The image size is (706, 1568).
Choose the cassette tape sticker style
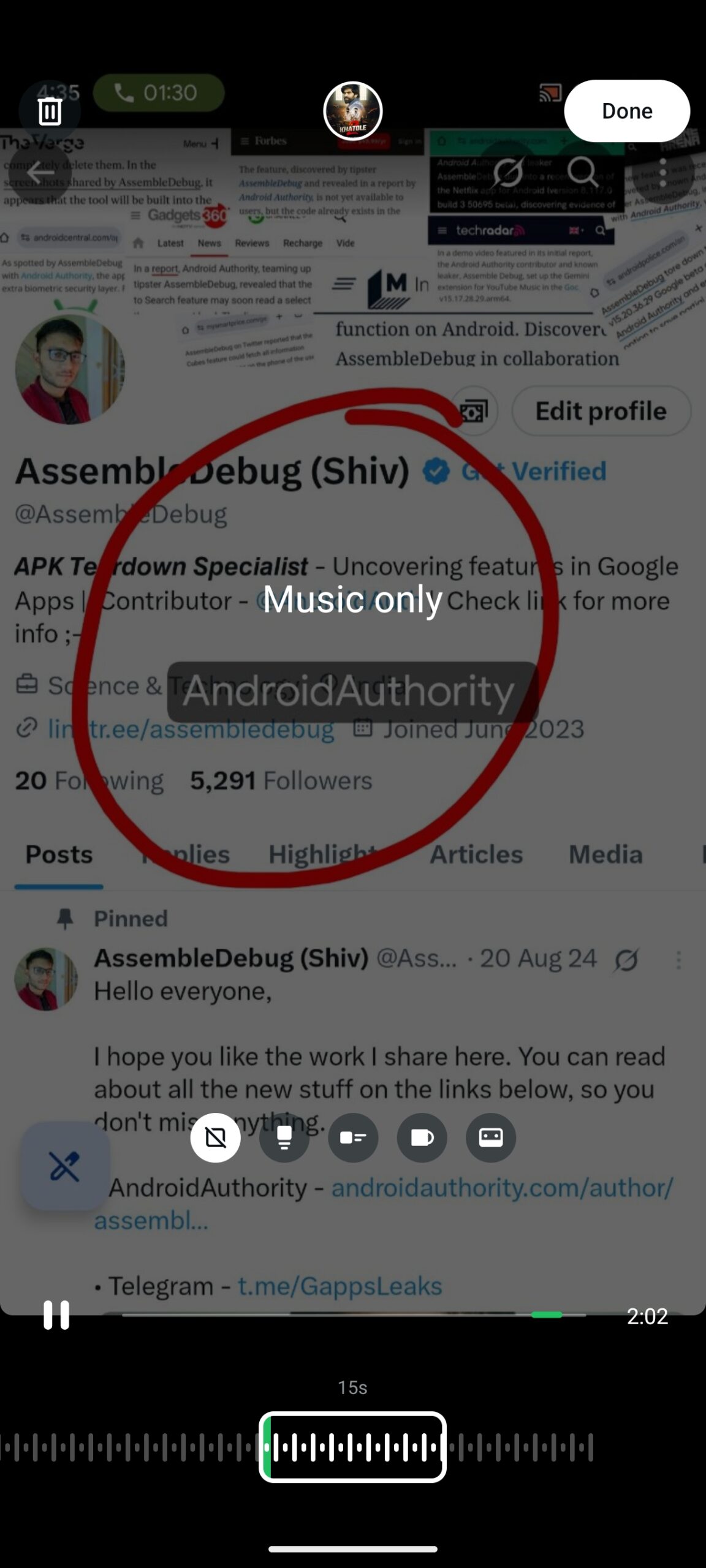click(491, 1137)
